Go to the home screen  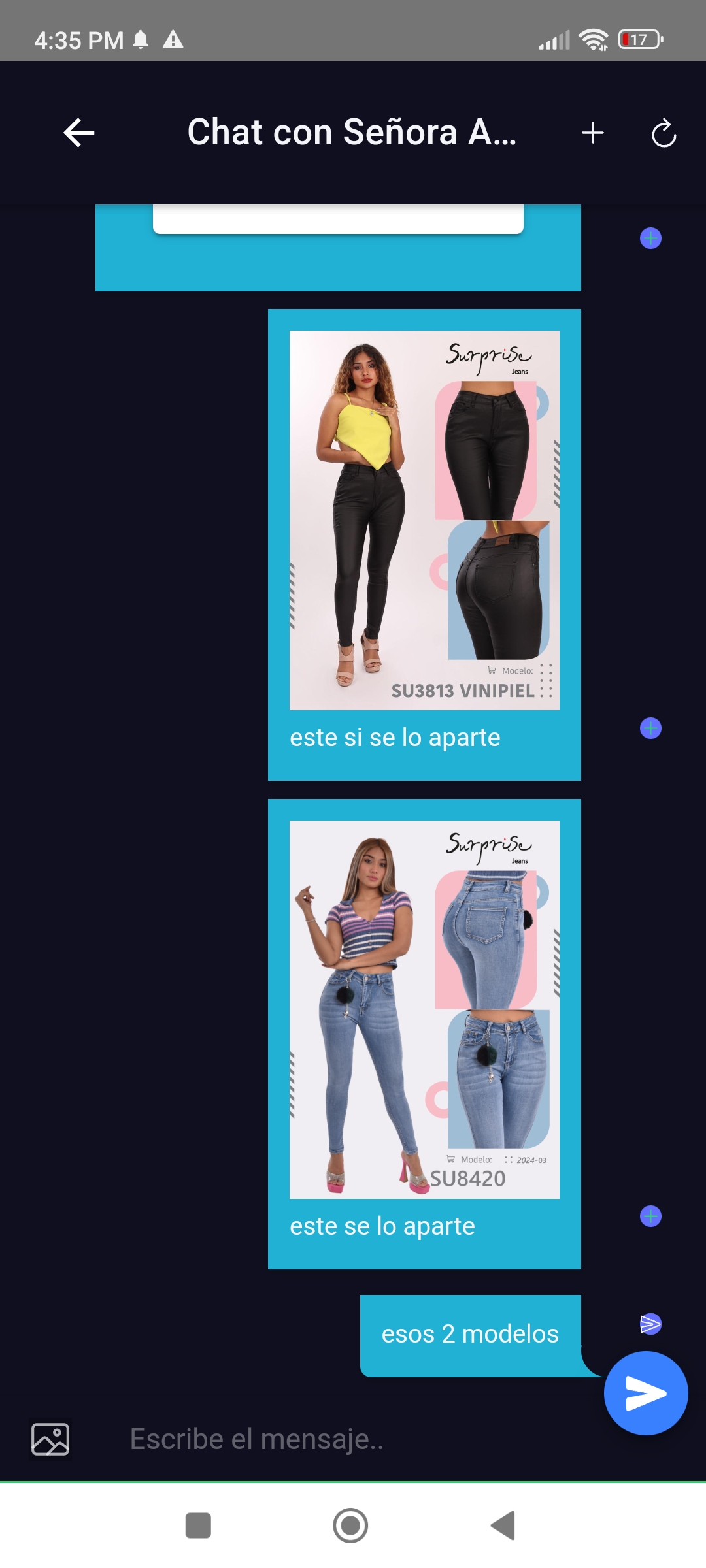click(x=350, y=1526)
